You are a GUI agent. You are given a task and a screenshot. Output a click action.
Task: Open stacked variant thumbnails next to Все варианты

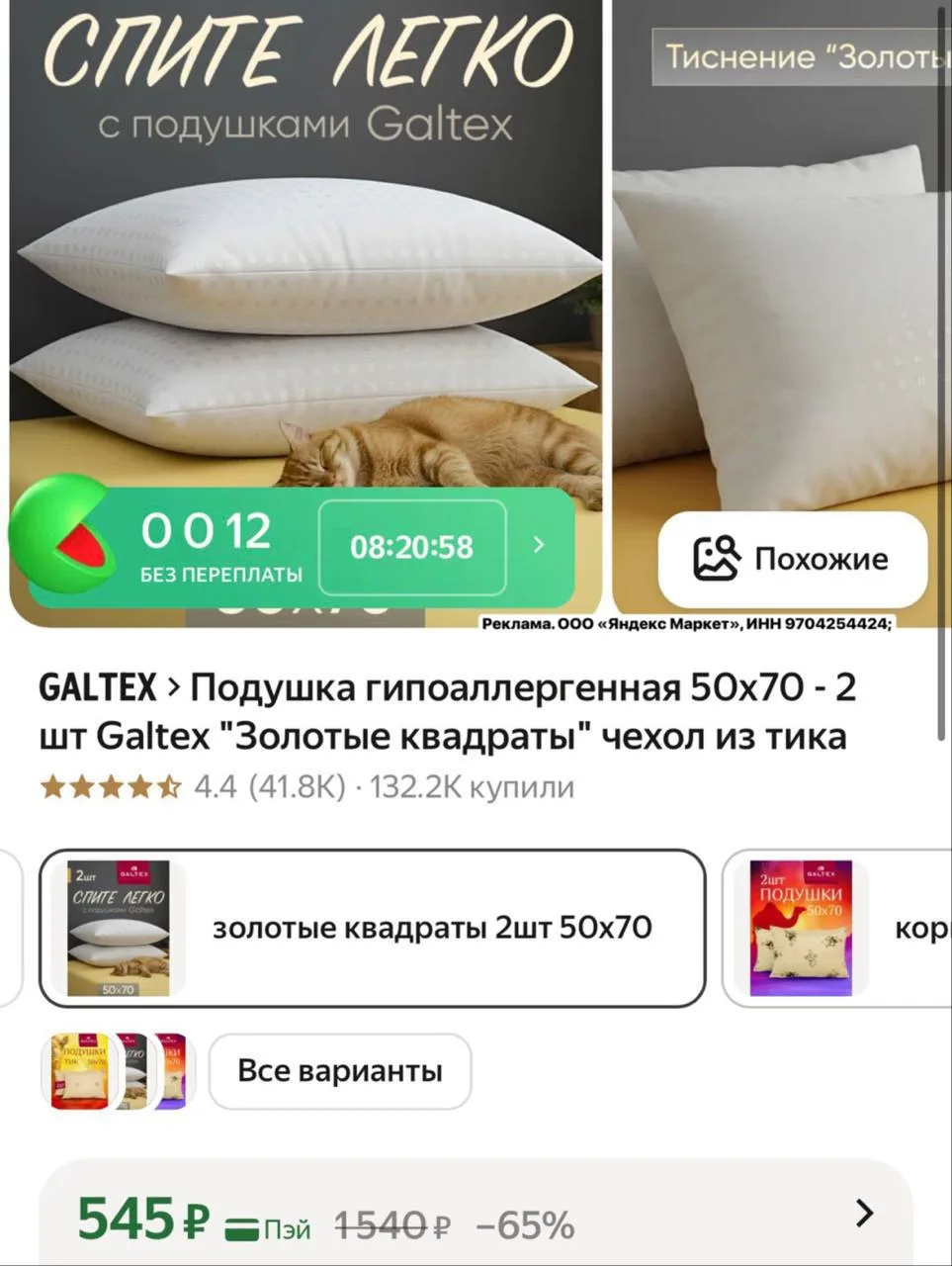pos(119,1071)
